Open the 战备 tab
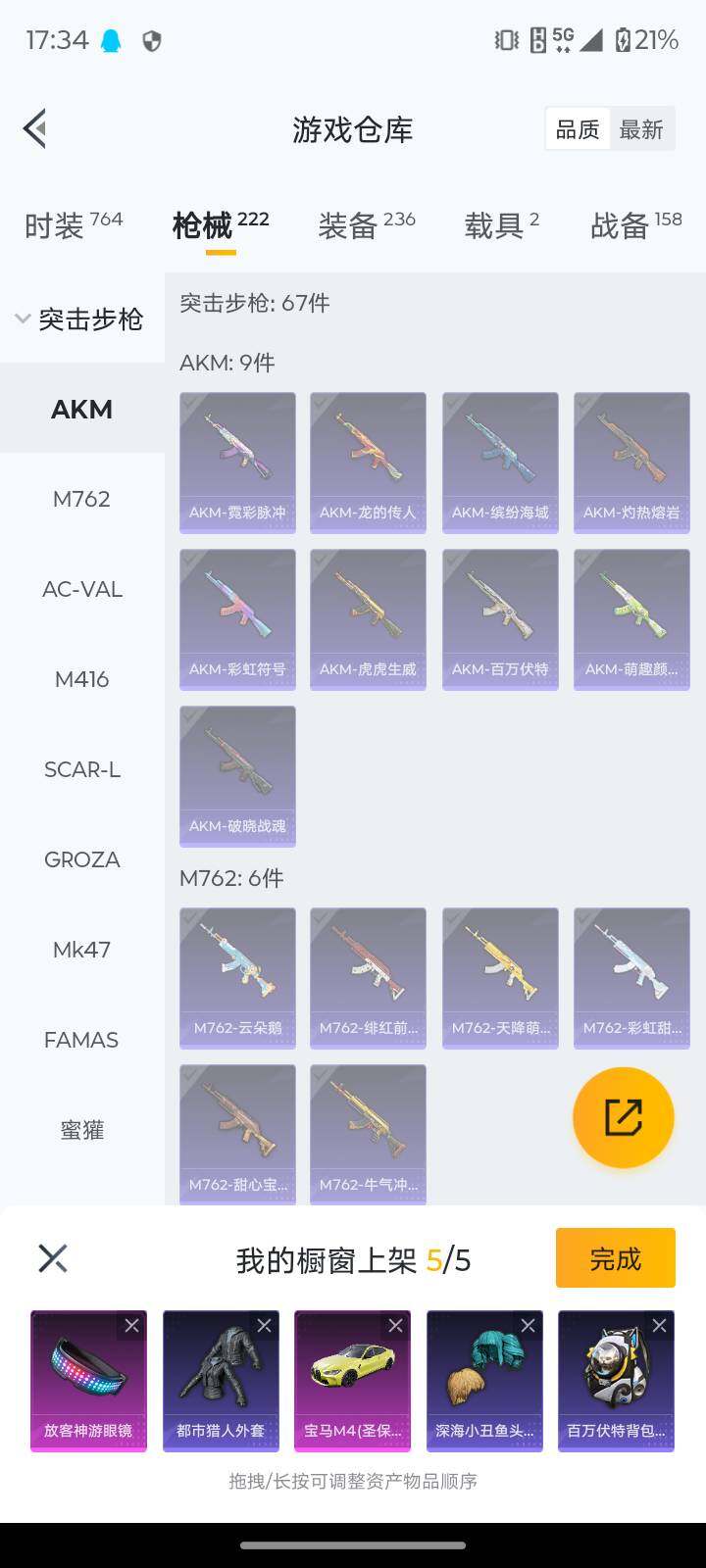 point(635,225)
